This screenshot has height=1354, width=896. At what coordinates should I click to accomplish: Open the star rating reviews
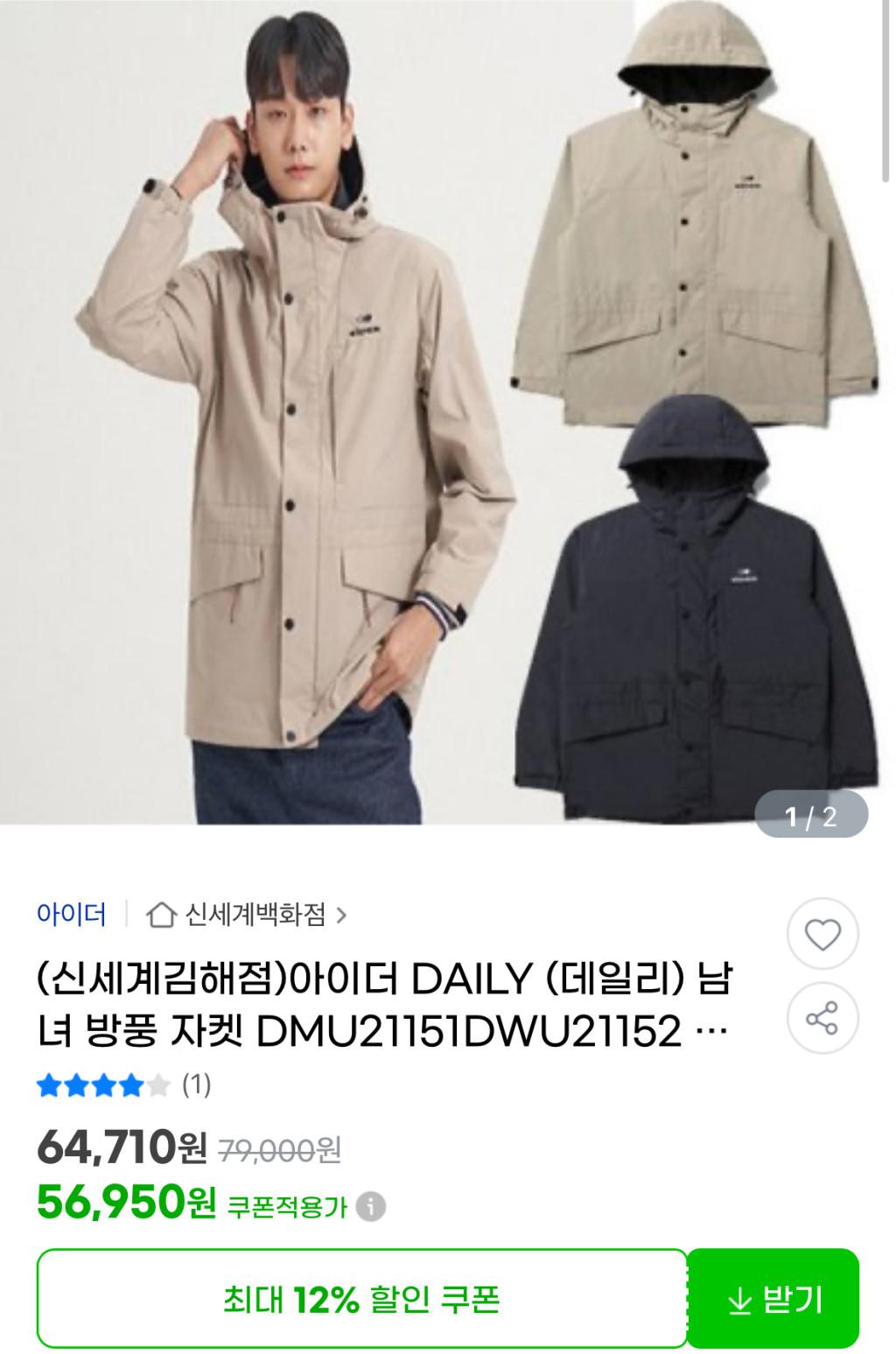123,1085
